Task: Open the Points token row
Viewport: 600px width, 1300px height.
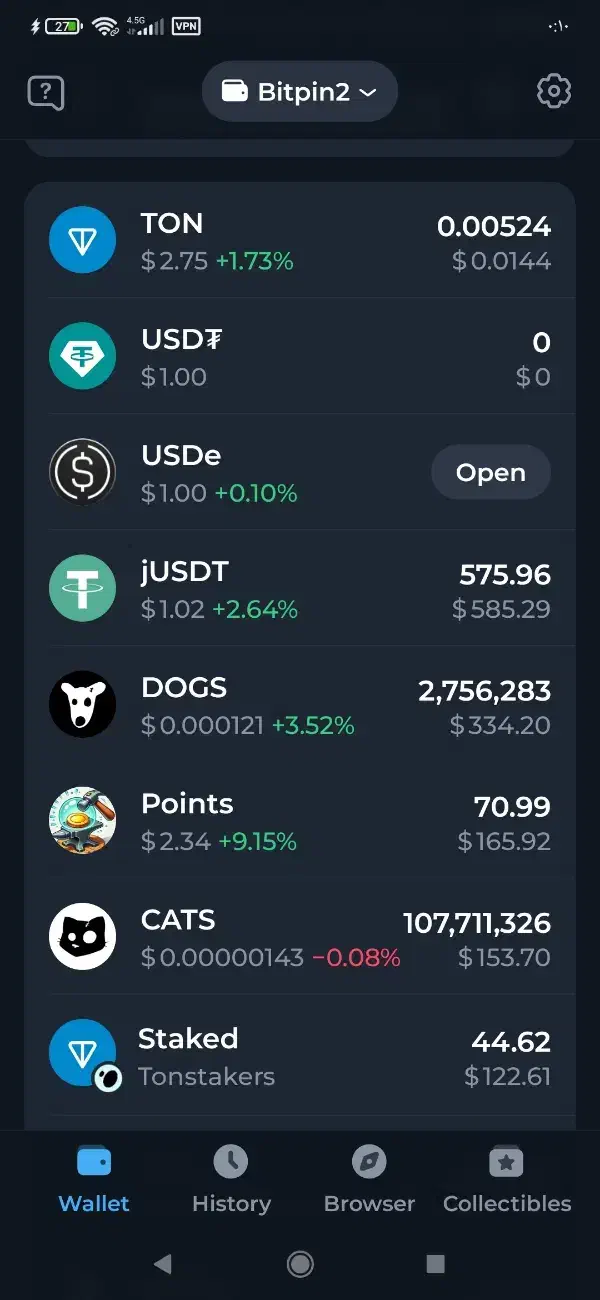Action: pos(300,821)
